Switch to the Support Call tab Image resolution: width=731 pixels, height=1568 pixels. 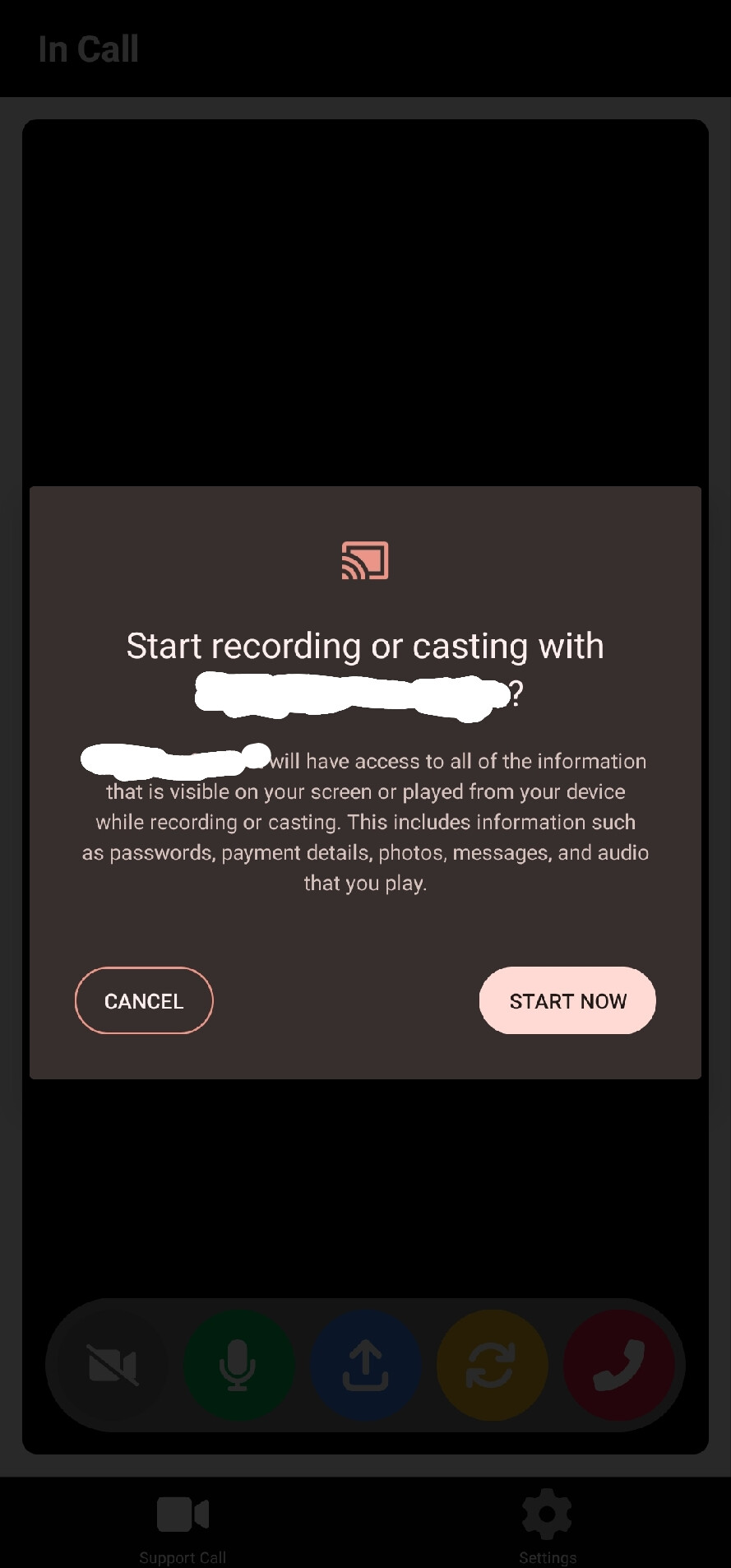pos(183,1529)
